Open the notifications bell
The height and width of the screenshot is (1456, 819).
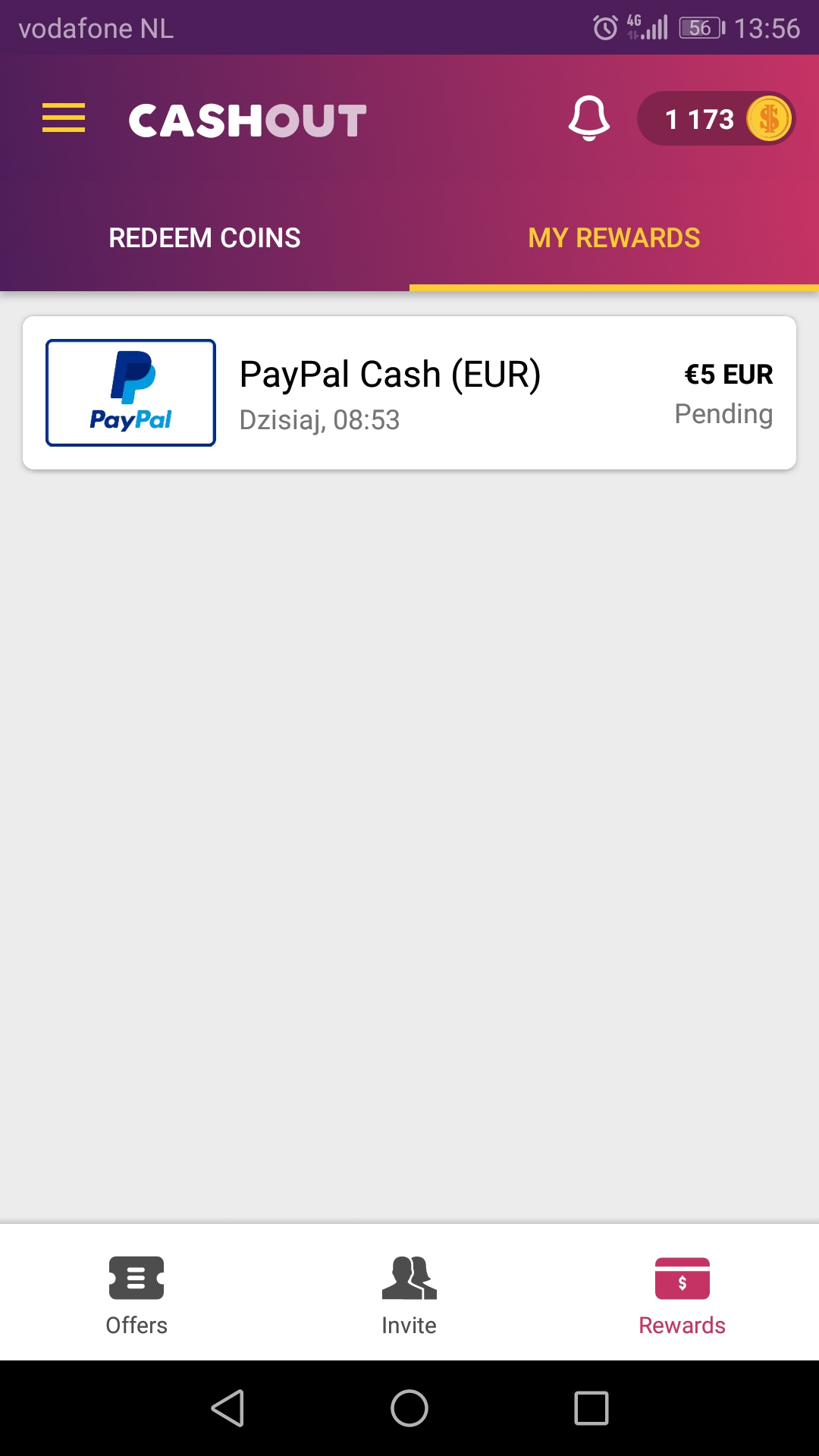589,118
